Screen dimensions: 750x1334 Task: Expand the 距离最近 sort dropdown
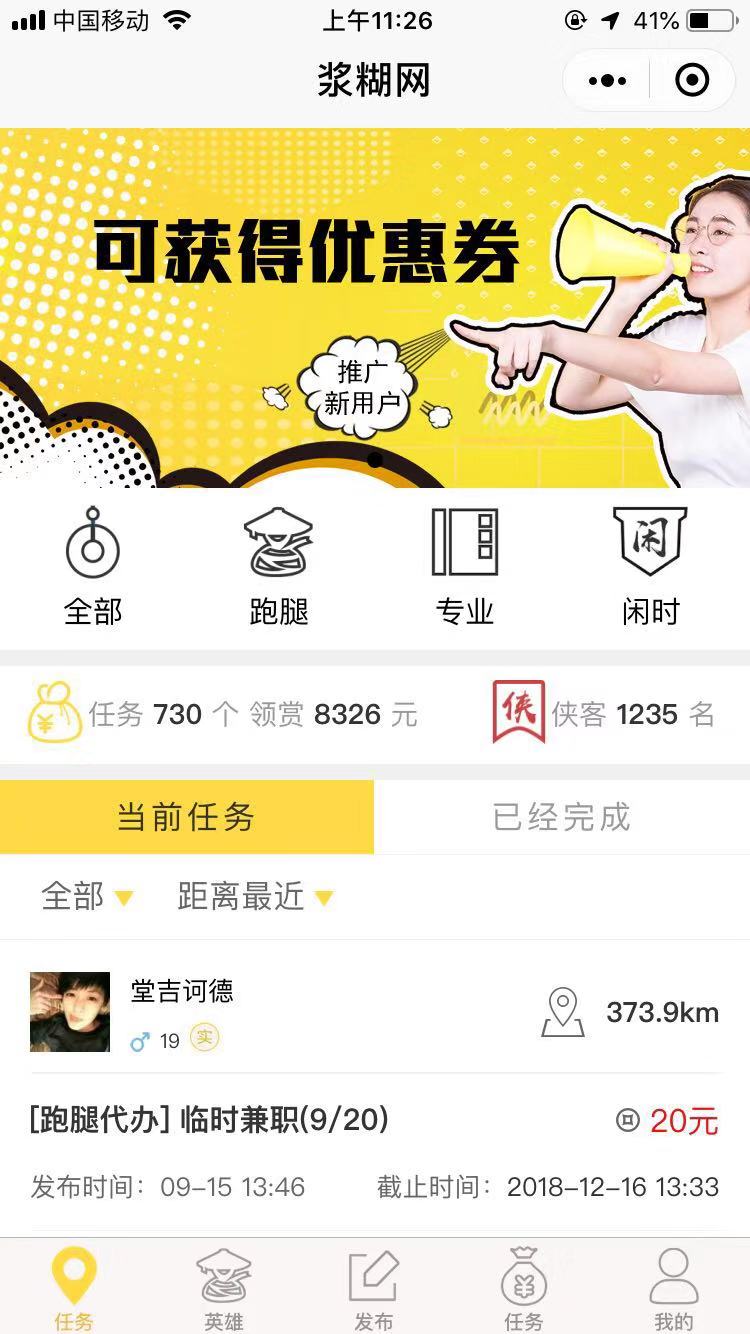point(255,897)
